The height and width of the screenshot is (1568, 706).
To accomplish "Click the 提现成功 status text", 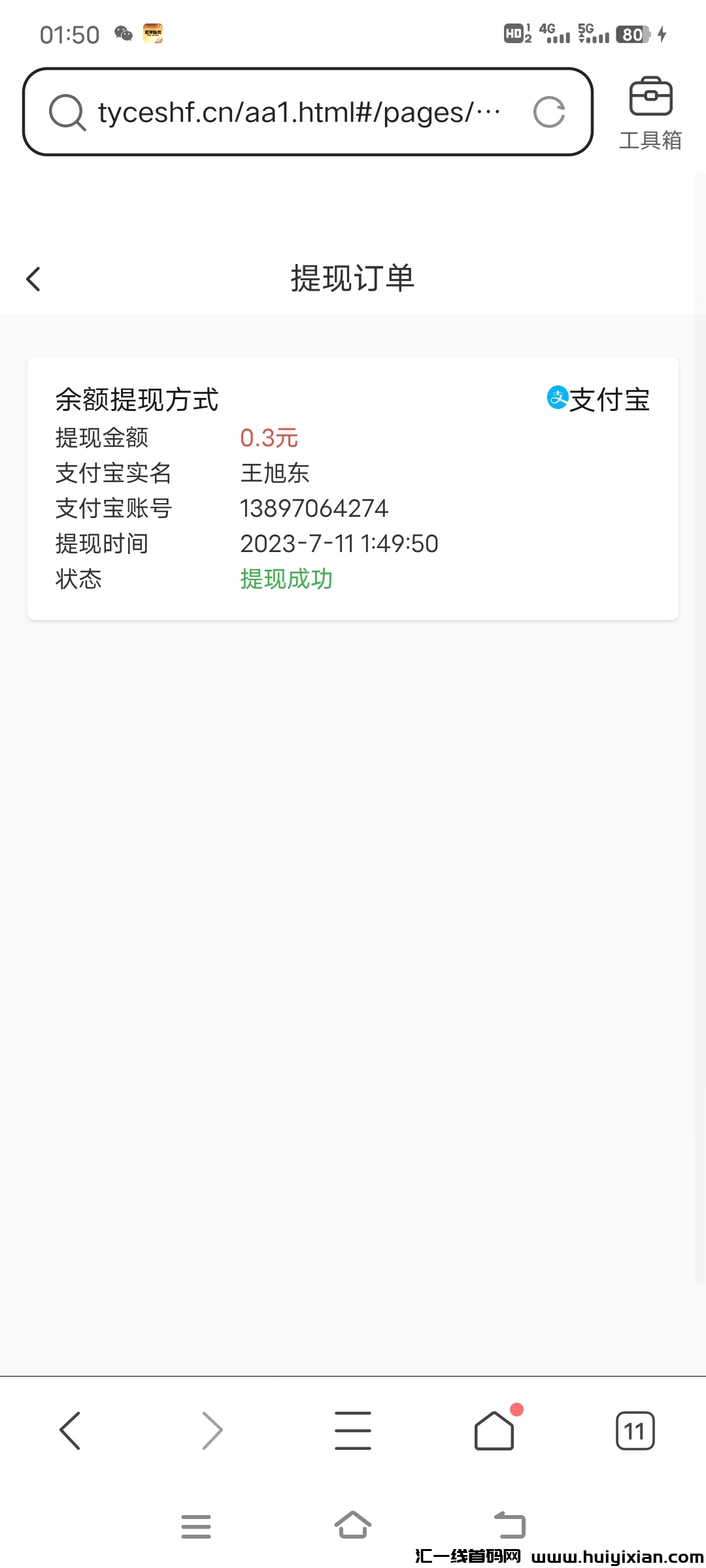I will tap(286, 579).
